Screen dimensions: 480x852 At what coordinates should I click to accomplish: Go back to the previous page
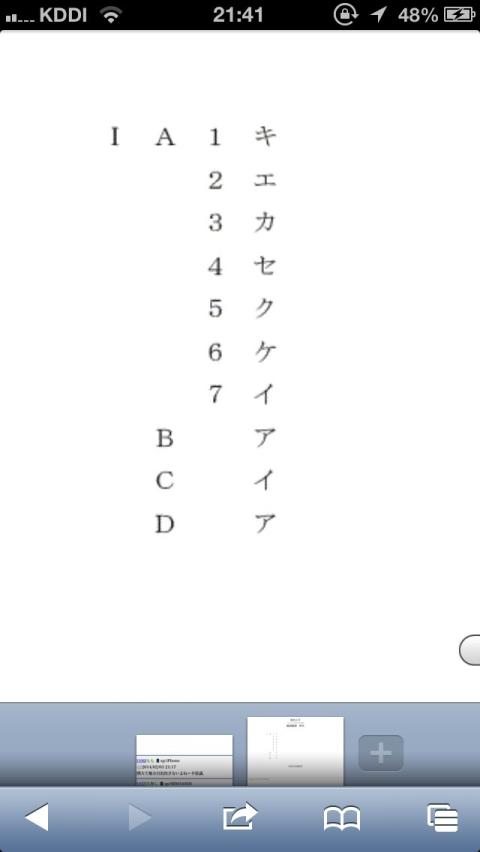[36, 817]
